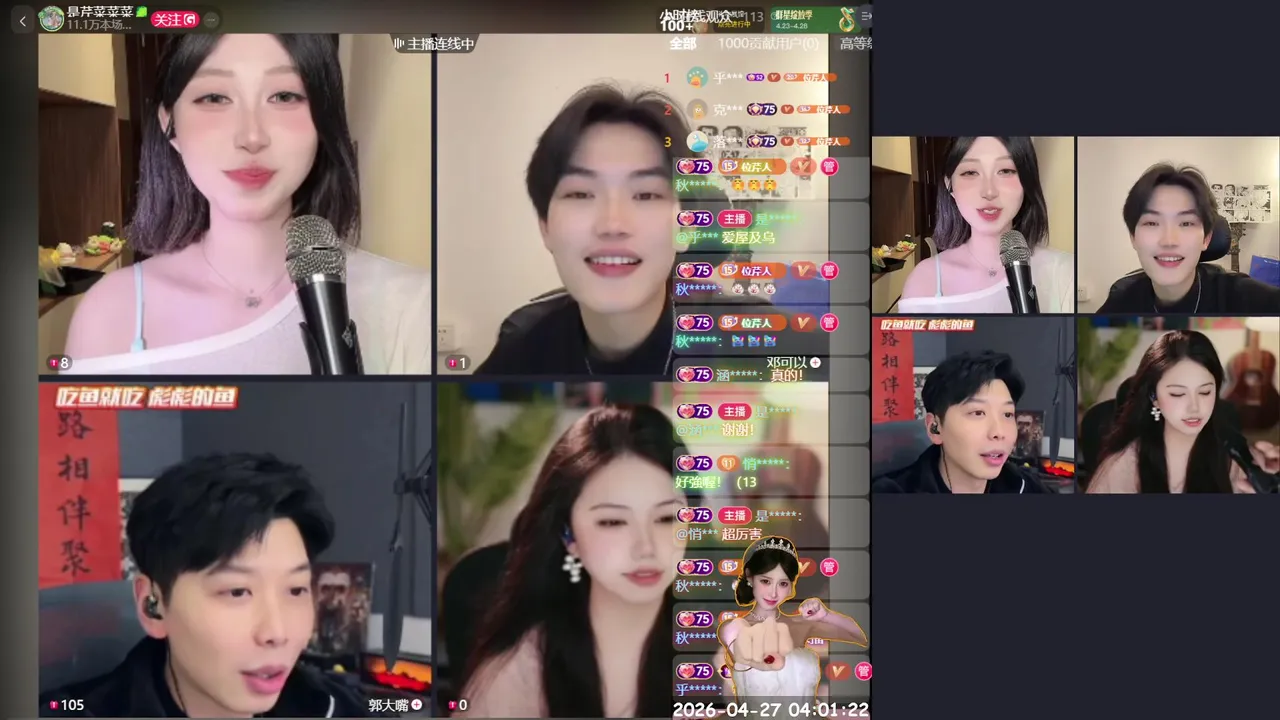Follow 郭大嘴 with the plus icon

click(x=417, y=705)
